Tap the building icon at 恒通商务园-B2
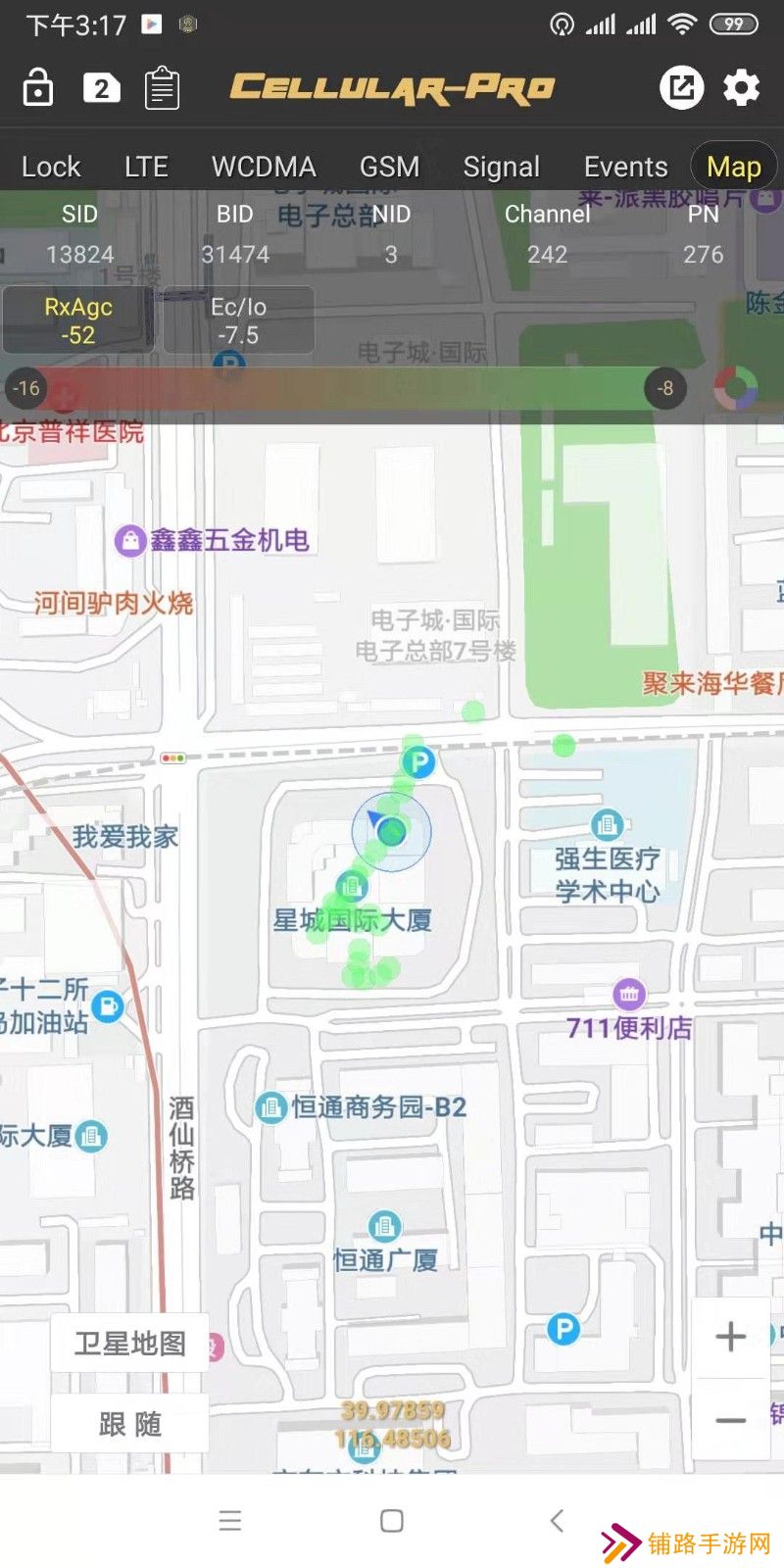This screenshot has height=1568, width=784. (270, 1106)
